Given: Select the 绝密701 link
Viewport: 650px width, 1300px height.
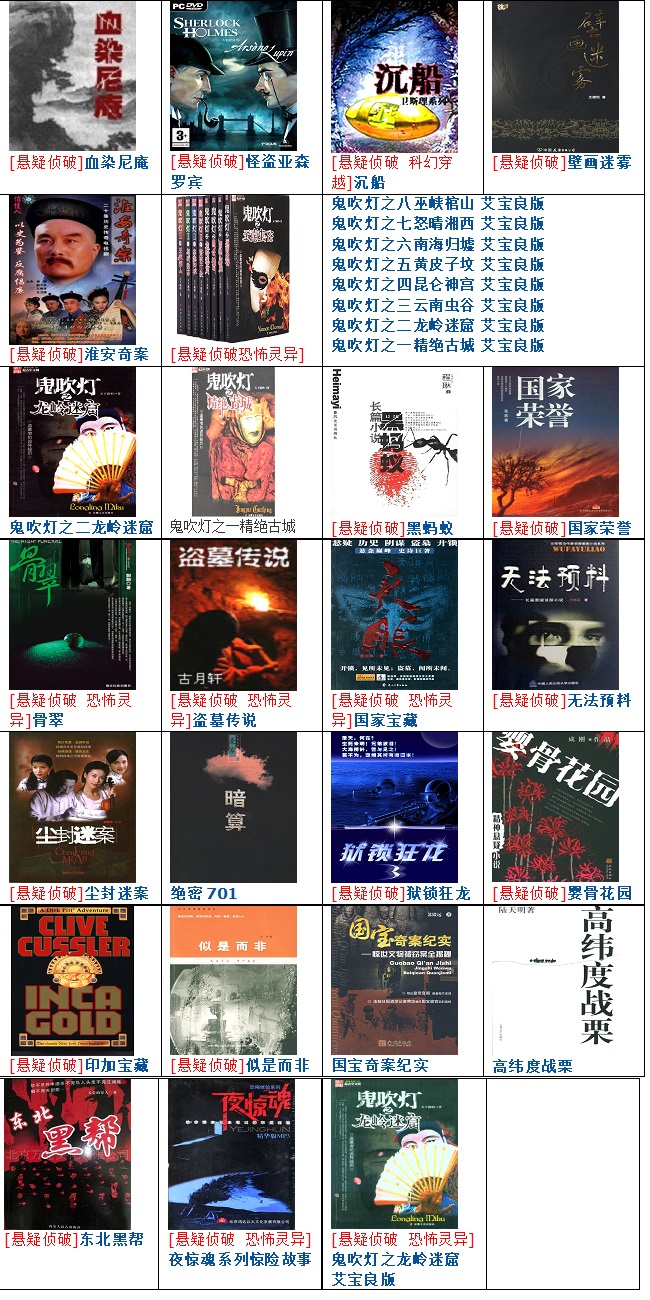Looking at the screenshot, I should pos(204,893).
